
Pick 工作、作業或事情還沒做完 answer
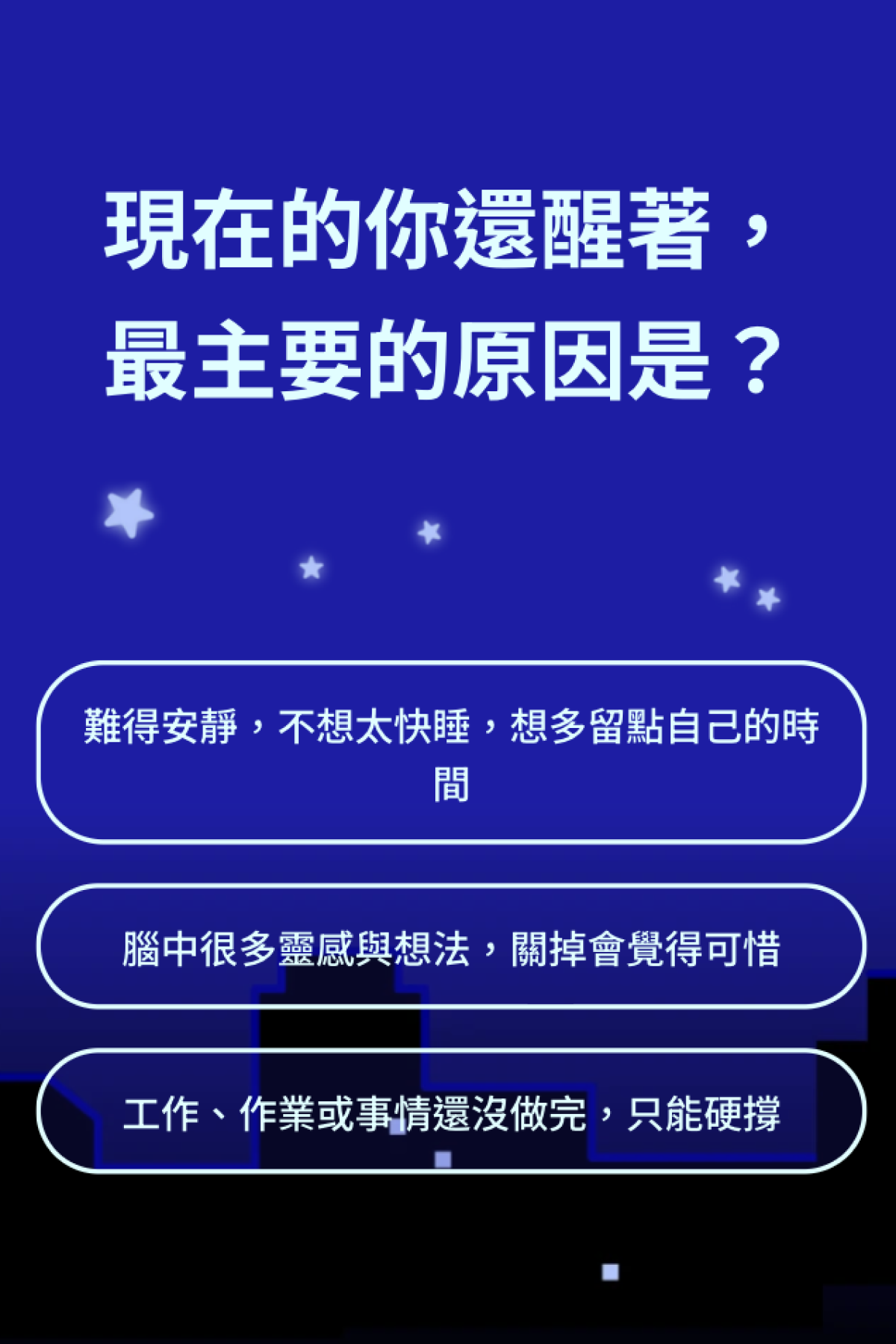tap(451, 1112)
